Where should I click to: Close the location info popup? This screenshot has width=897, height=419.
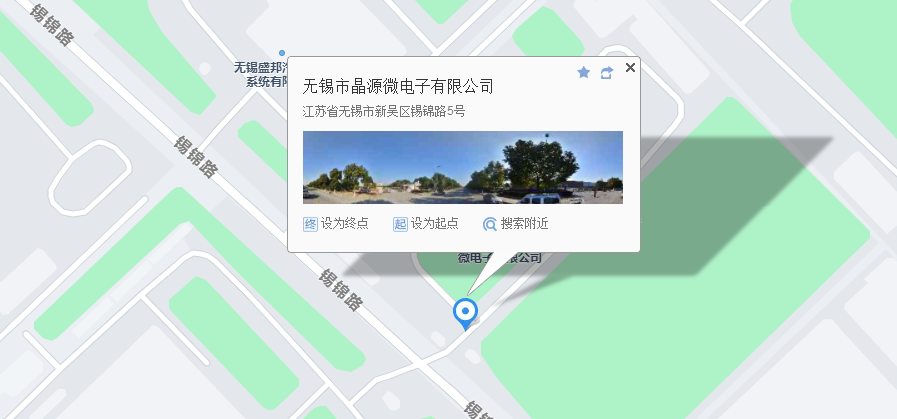(630, 68)
